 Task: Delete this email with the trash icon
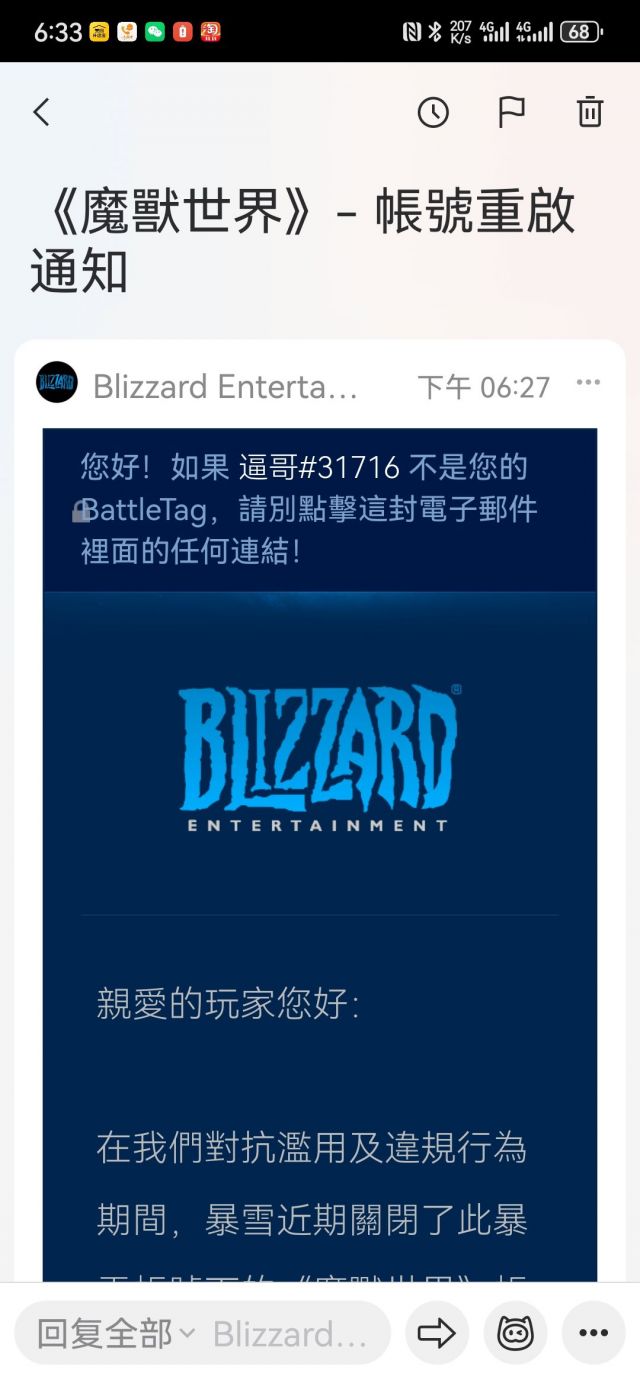pos(590,112)
